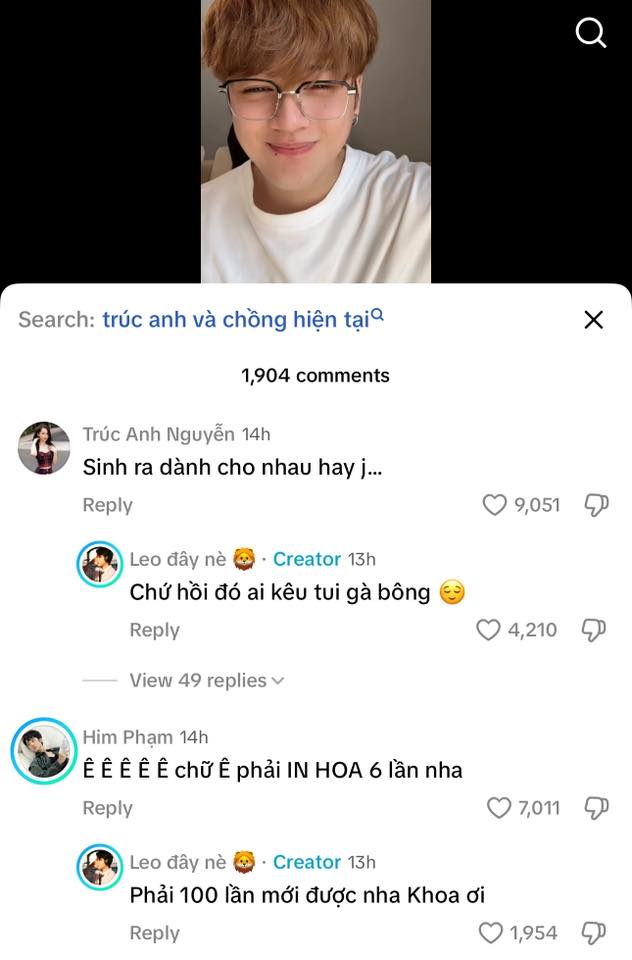The height and width of the screenshot is (960, 632).
Task: Open the search magnifier icon
Action: (591, 33)
